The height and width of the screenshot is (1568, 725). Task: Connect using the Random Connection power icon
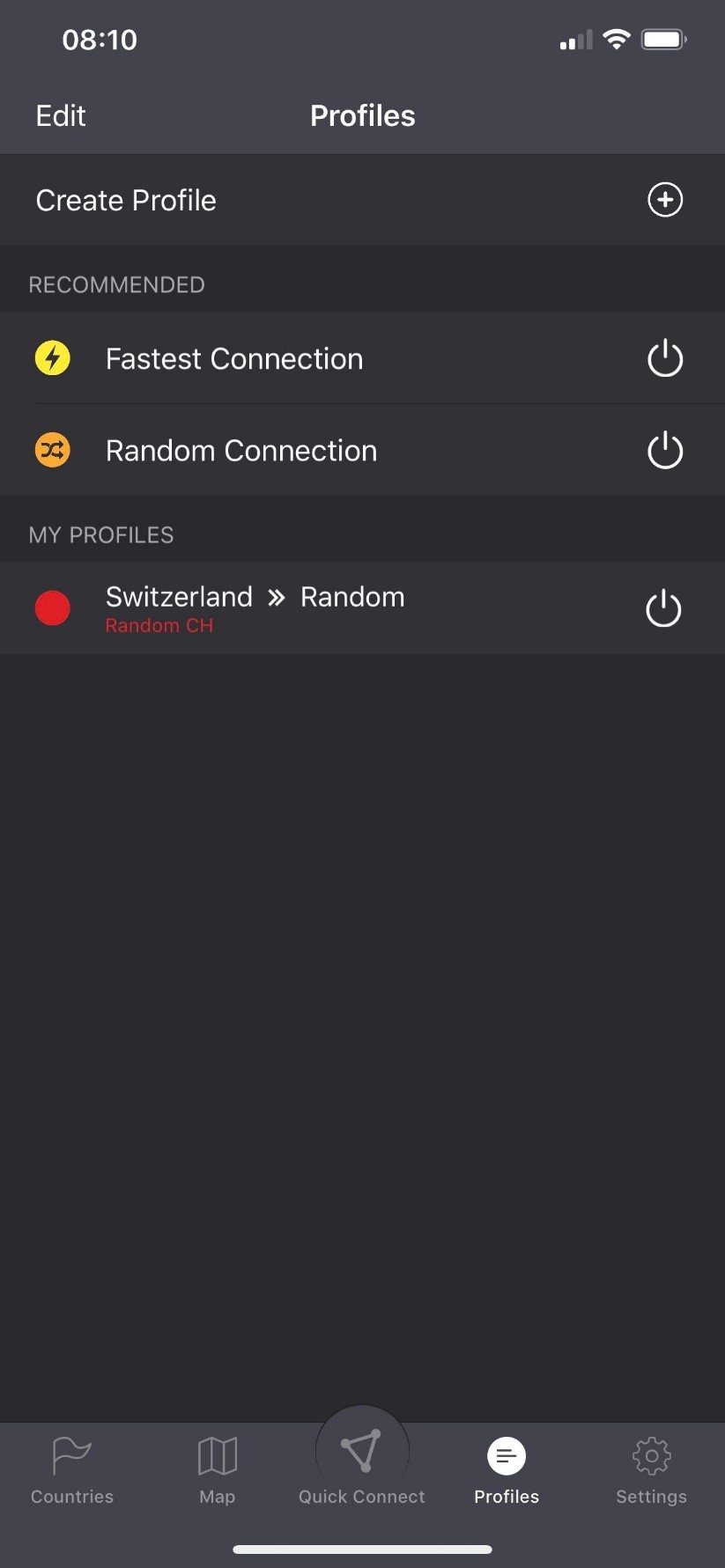click(665, 451)
